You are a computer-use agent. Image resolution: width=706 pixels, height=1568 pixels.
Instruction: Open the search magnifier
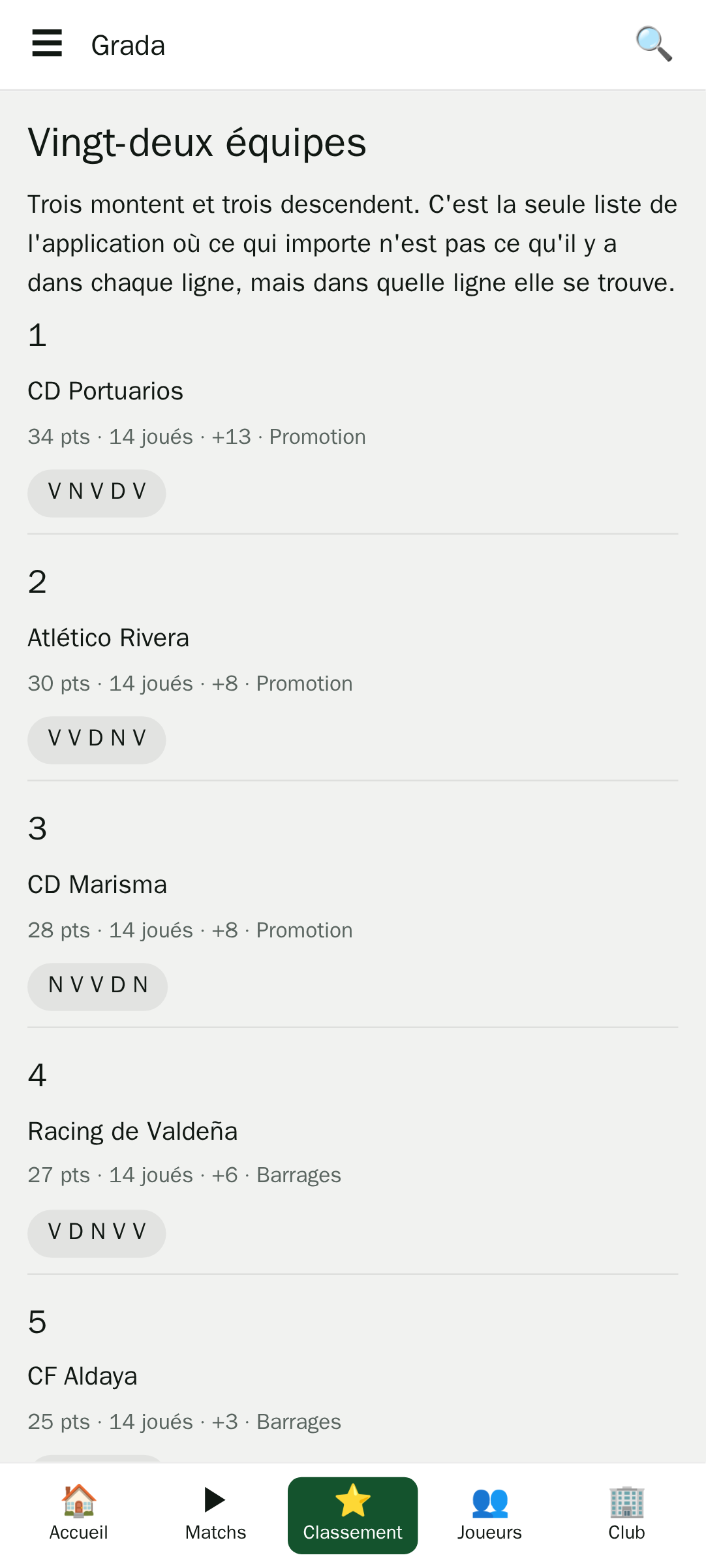pos(654,44)
